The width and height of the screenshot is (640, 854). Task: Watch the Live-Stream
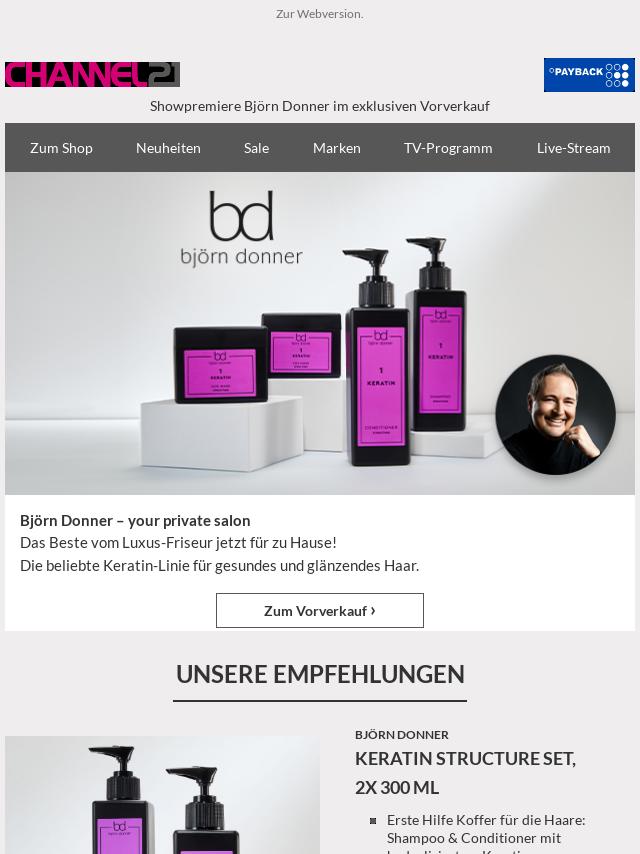tap(573, 148)
